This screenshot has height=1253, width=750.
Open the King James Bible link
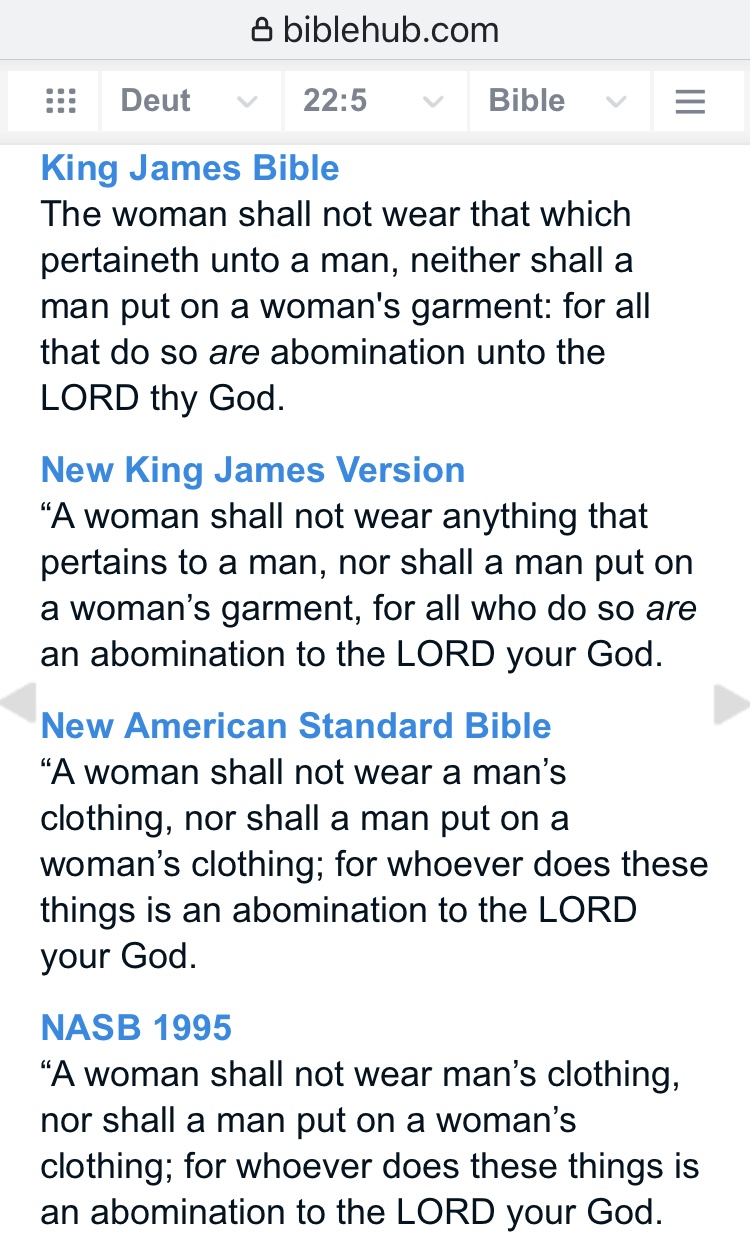point(190,168)
